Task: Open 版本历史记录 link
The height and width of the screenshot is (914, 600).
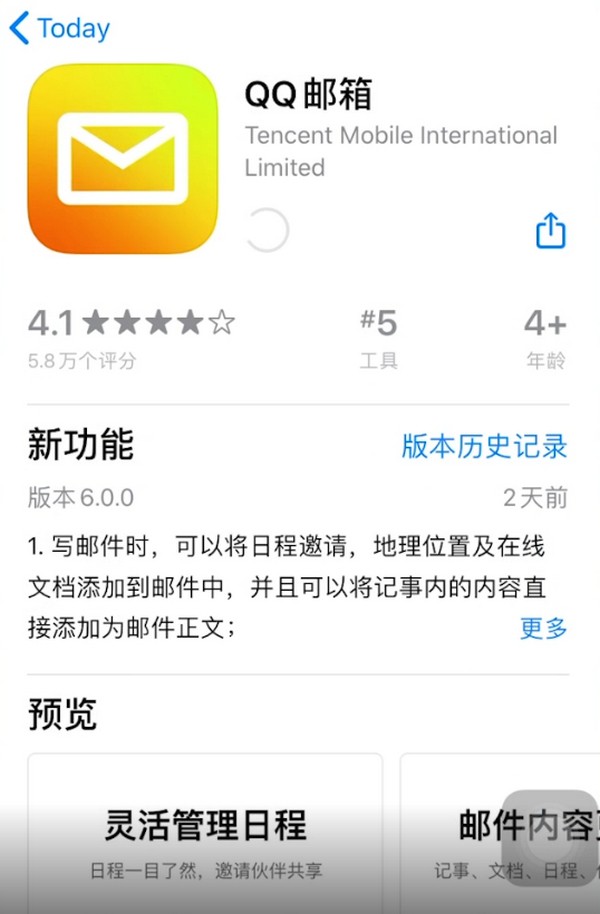Action: pyautogui.click(x=484, y=446)
